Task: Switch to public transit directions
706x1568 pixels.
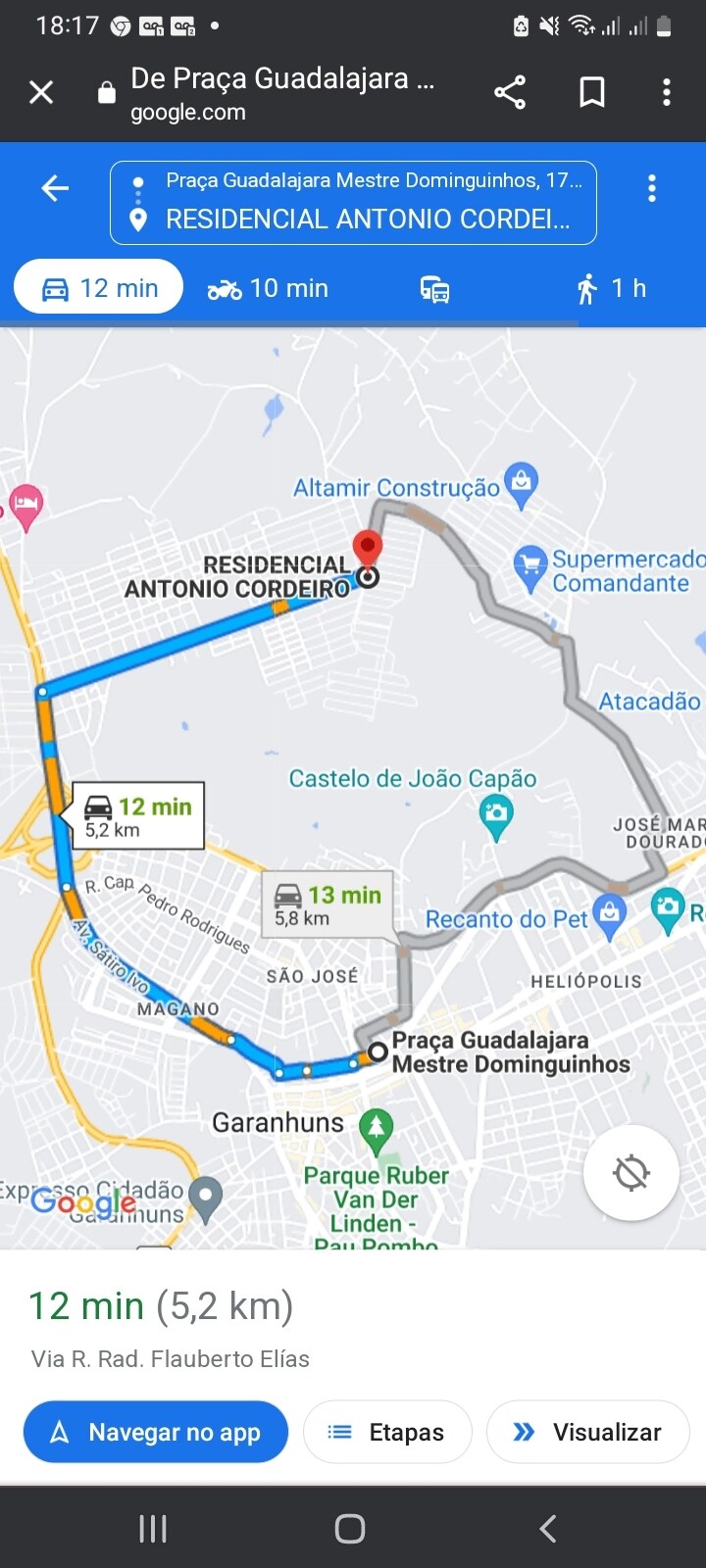Action: click(x=434, y=289)
